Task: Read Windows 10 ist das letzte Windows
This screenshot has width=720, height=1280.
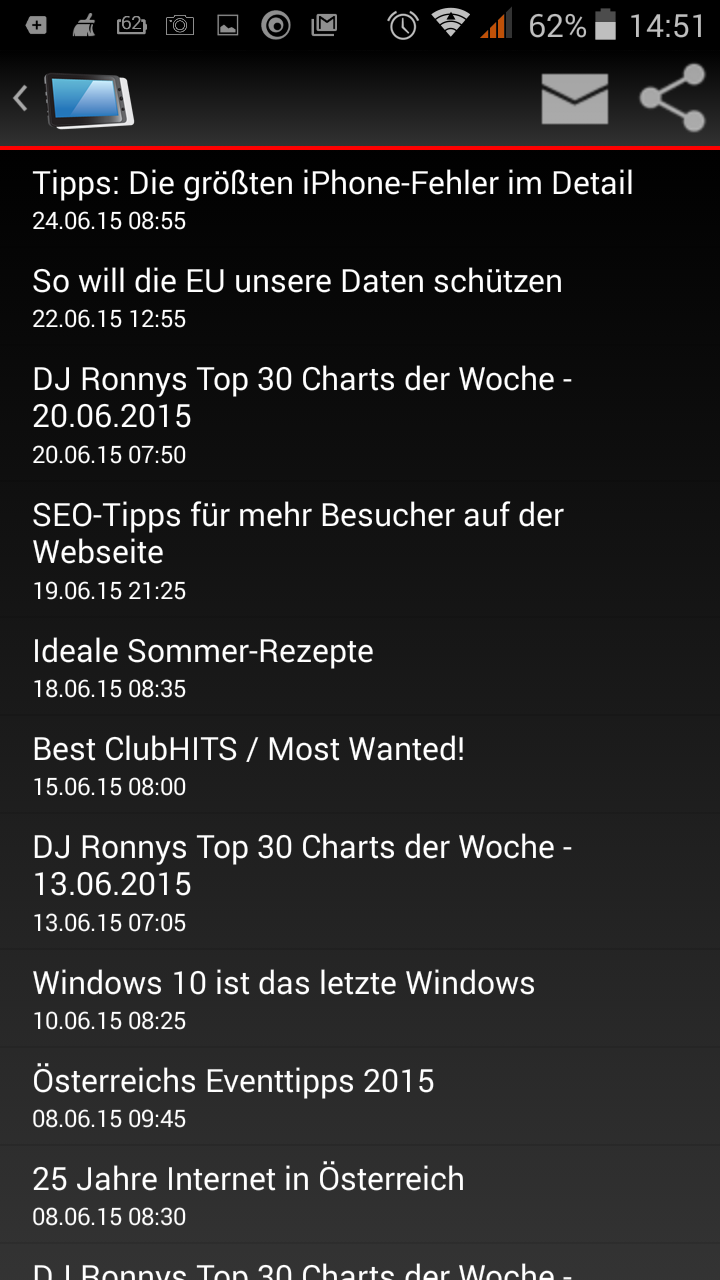Action: coord(283,999)
